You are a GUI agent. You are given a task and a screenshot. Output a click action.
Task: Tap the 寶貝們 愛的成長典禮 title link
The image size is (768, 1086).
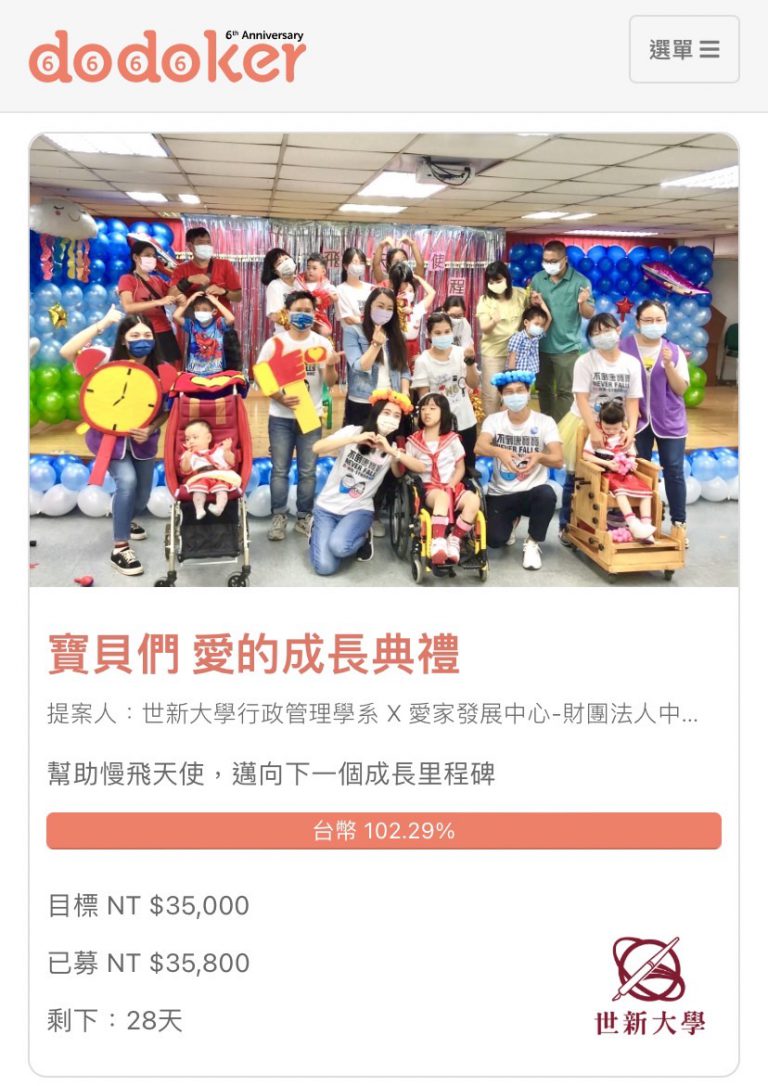point(254,654)
